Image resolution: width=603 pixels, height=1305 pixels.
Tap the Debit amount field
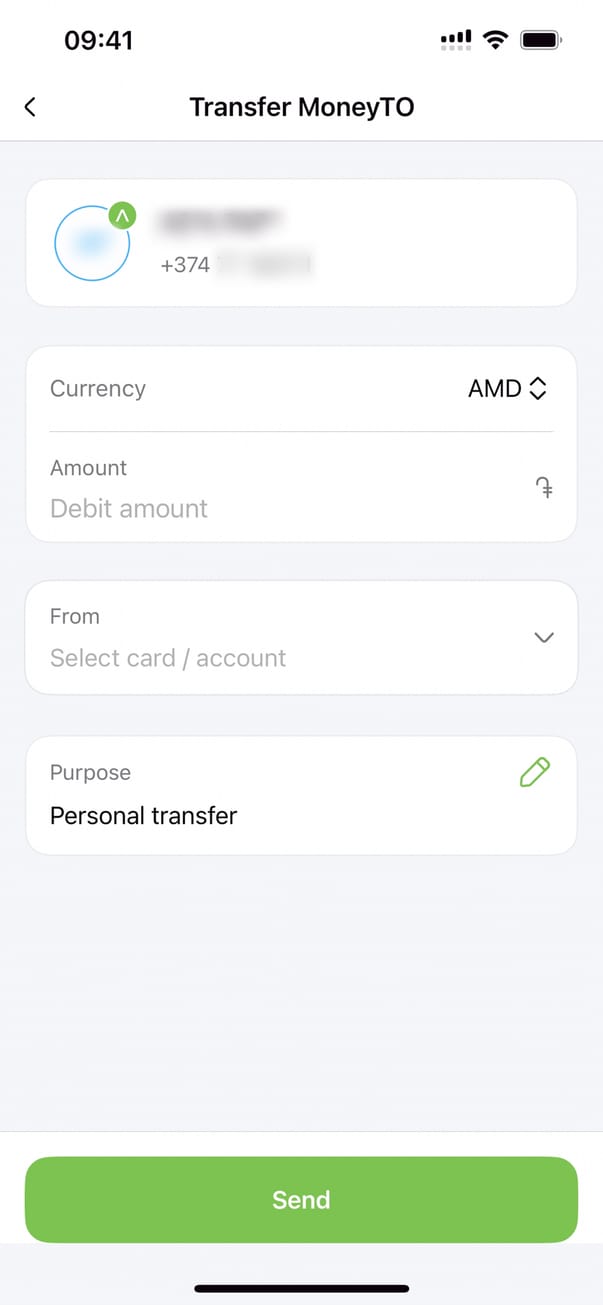(x=280, y=508)
